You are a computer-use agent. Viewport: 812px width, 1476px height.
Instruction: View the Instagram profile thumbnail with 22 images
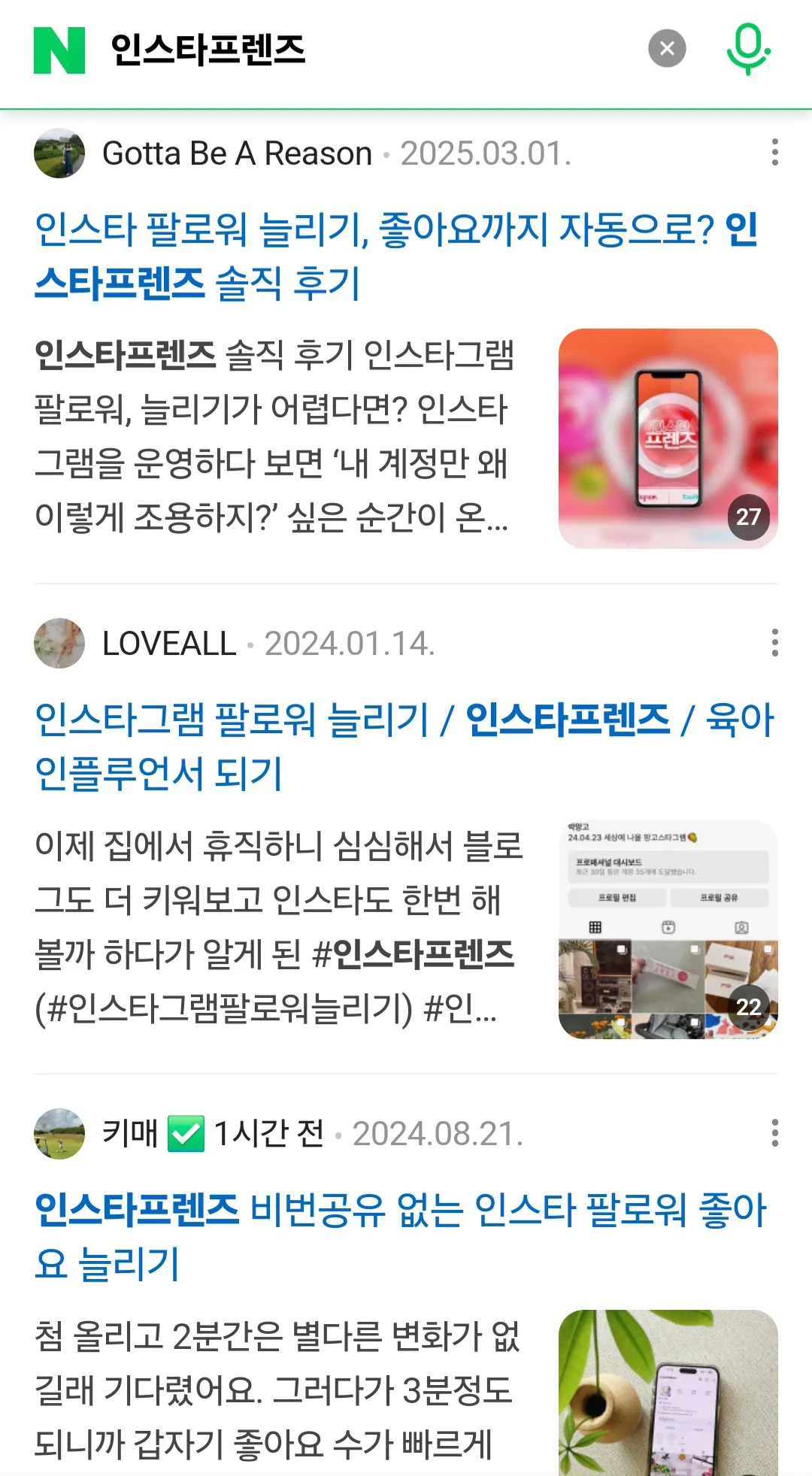[668, 929]
